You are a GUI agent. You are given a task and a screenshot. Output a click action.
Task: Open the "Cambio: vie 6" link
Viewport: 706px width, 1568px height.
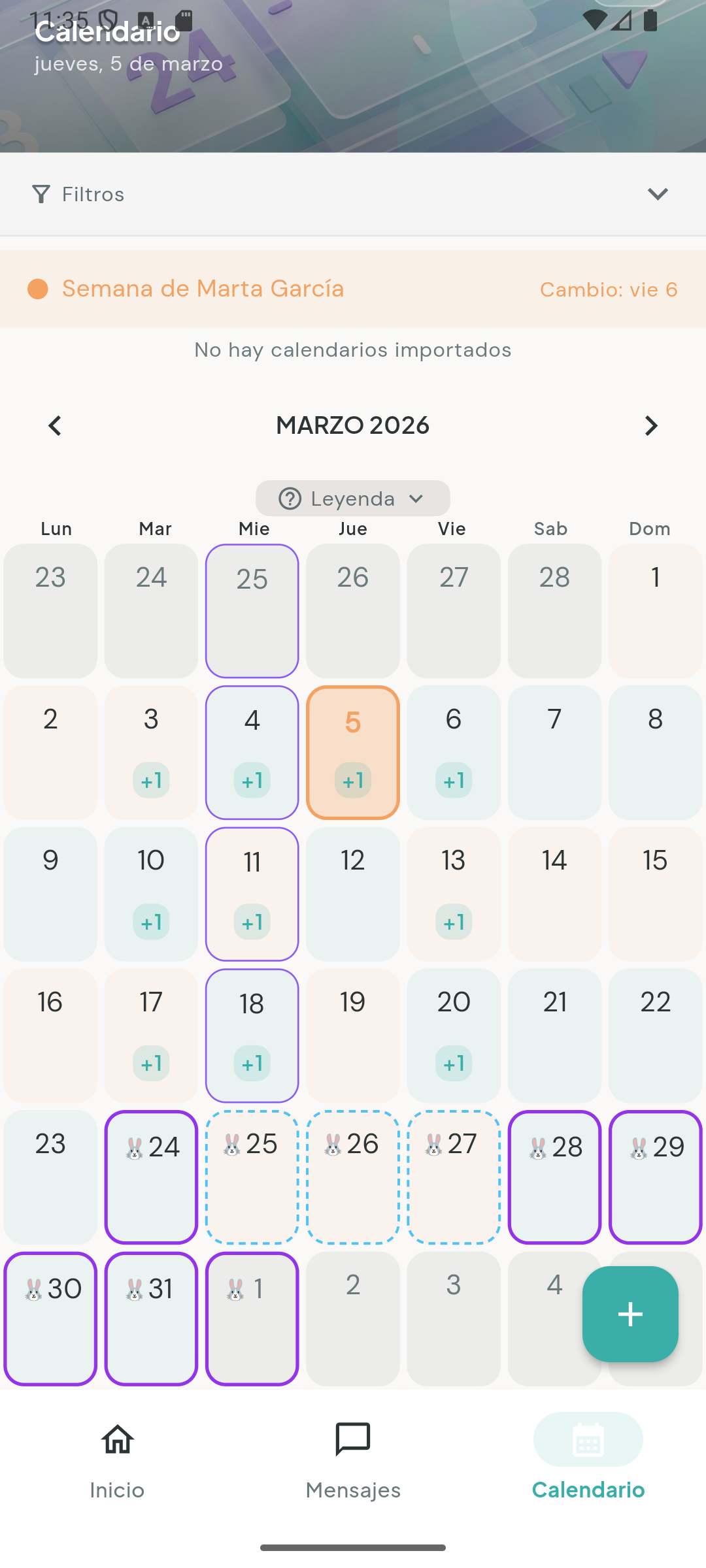pos(608,289)
